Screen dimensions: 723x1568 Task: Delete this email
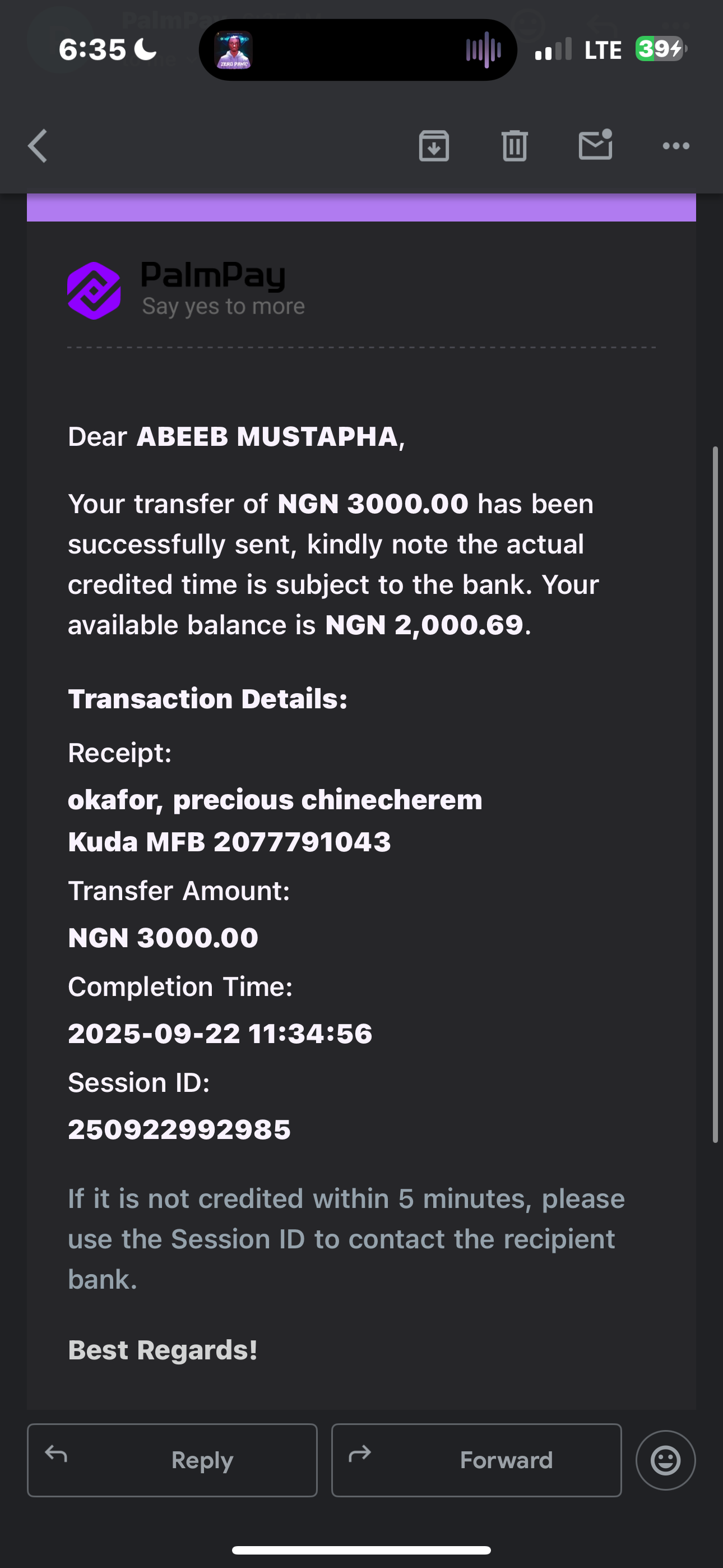tap(515, 146)
